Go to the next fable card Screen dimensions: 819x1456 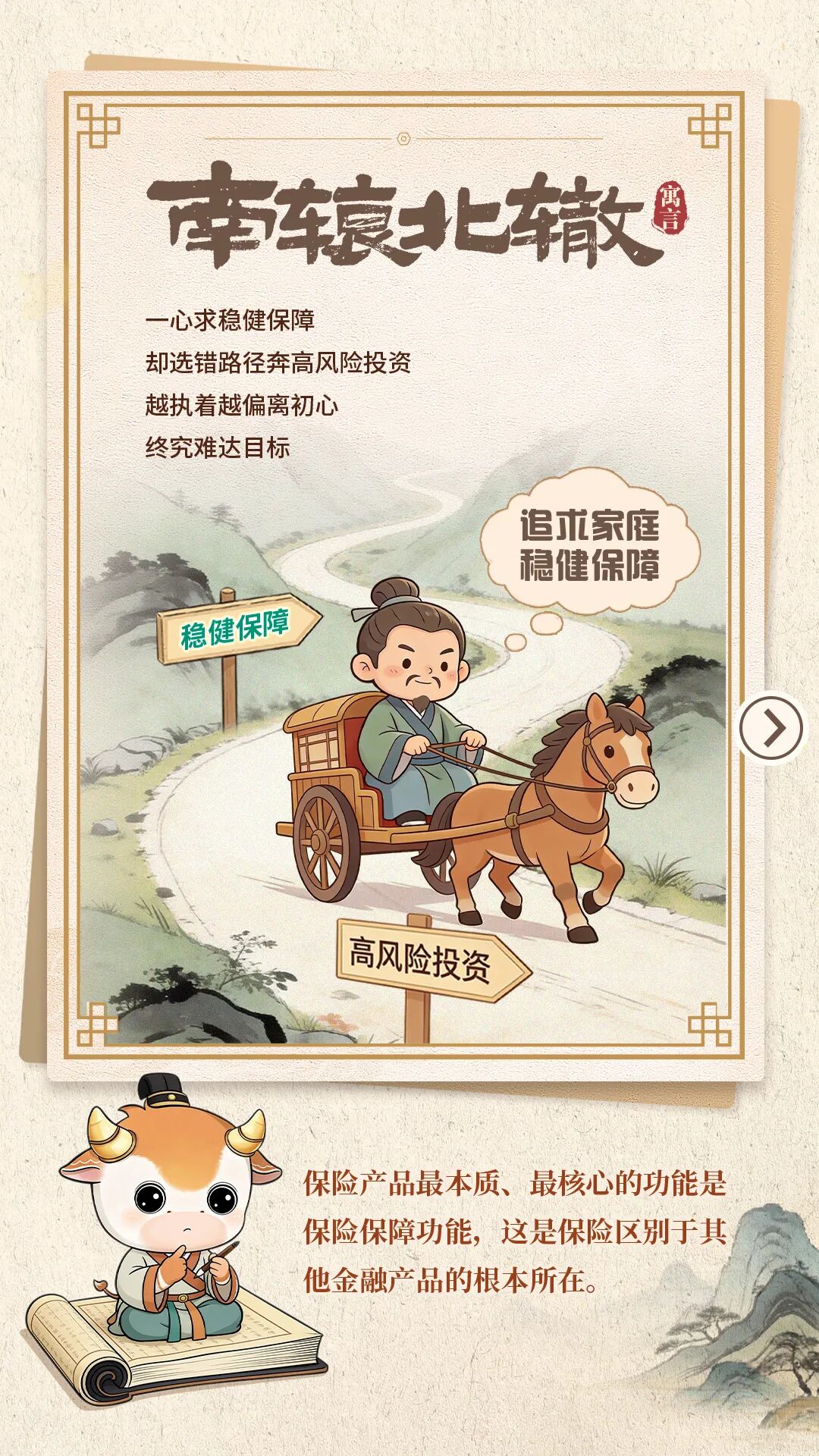coord(771,729)
